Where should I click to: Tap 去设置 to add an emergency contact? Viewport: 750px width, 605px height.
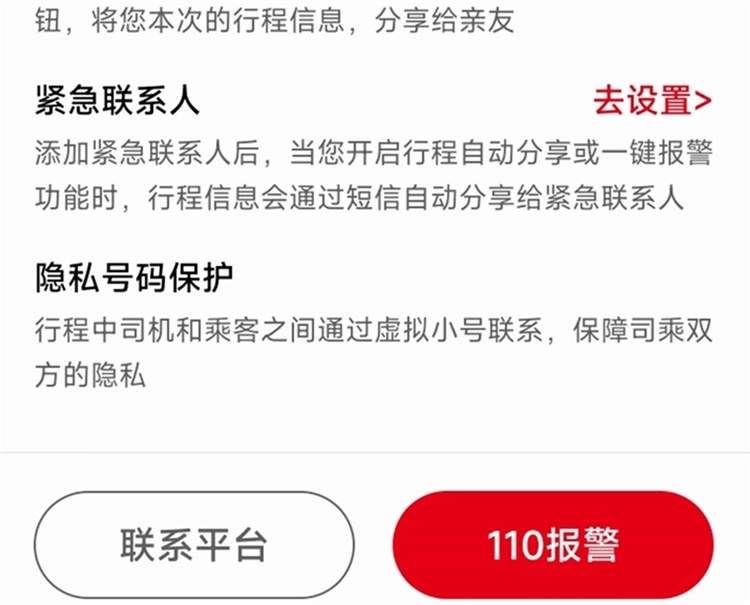pos(652,101)
